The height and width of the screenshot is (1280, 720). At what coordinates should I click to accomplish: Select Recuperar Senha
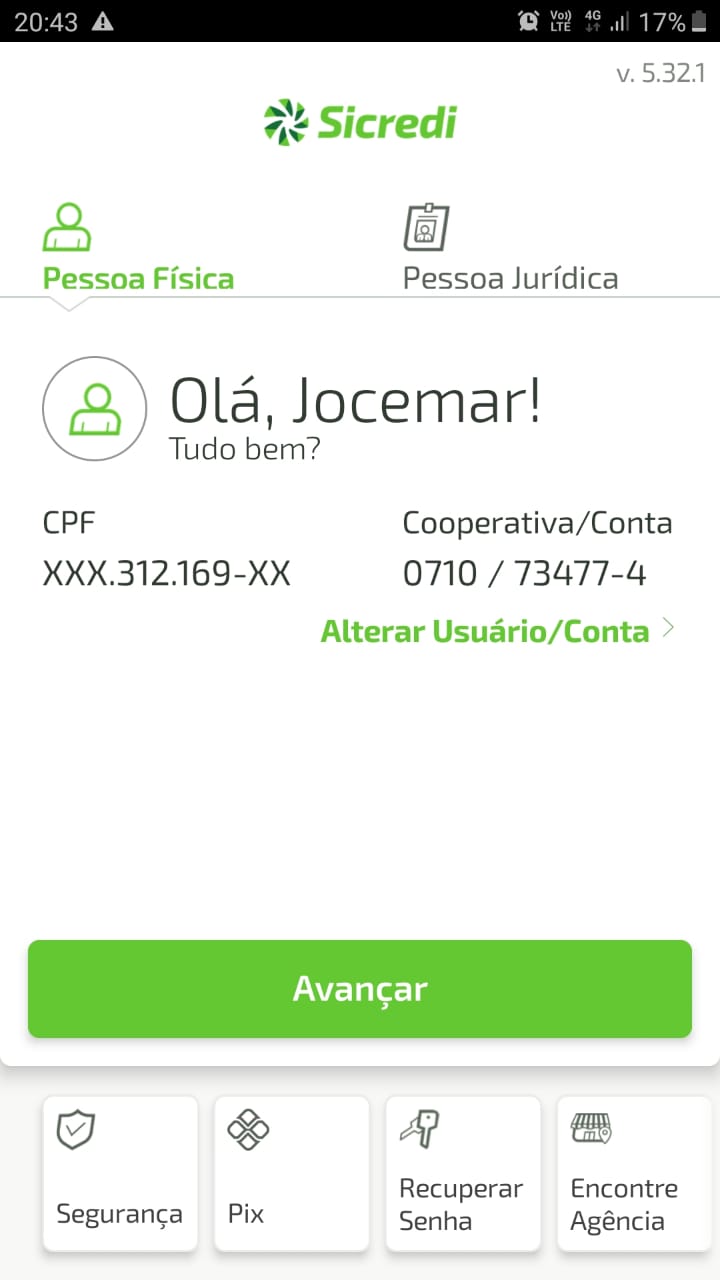463,1173
